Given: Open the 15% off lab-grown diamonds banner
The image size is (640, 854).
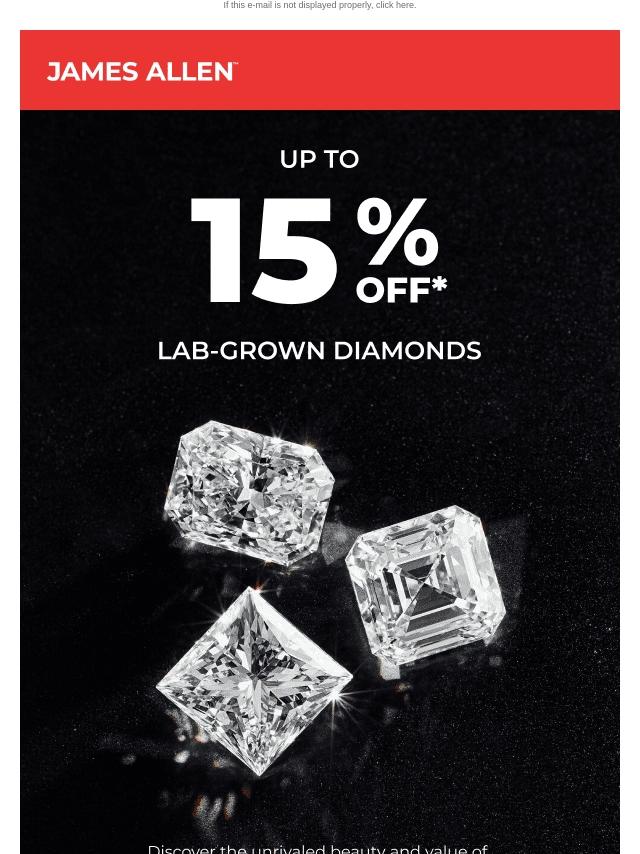Looking at the screenshot, I should point(319,400).
